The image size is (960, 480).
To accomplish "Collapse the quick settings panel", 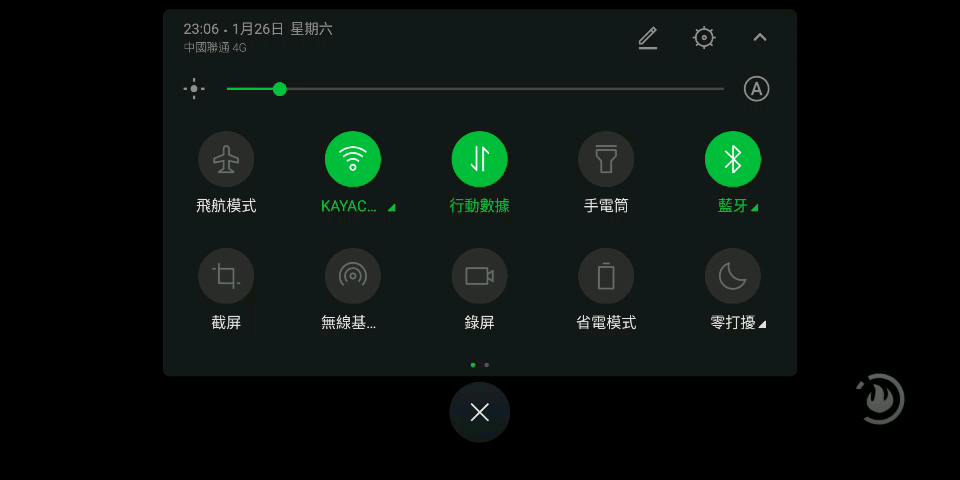I will click(760, 38).
